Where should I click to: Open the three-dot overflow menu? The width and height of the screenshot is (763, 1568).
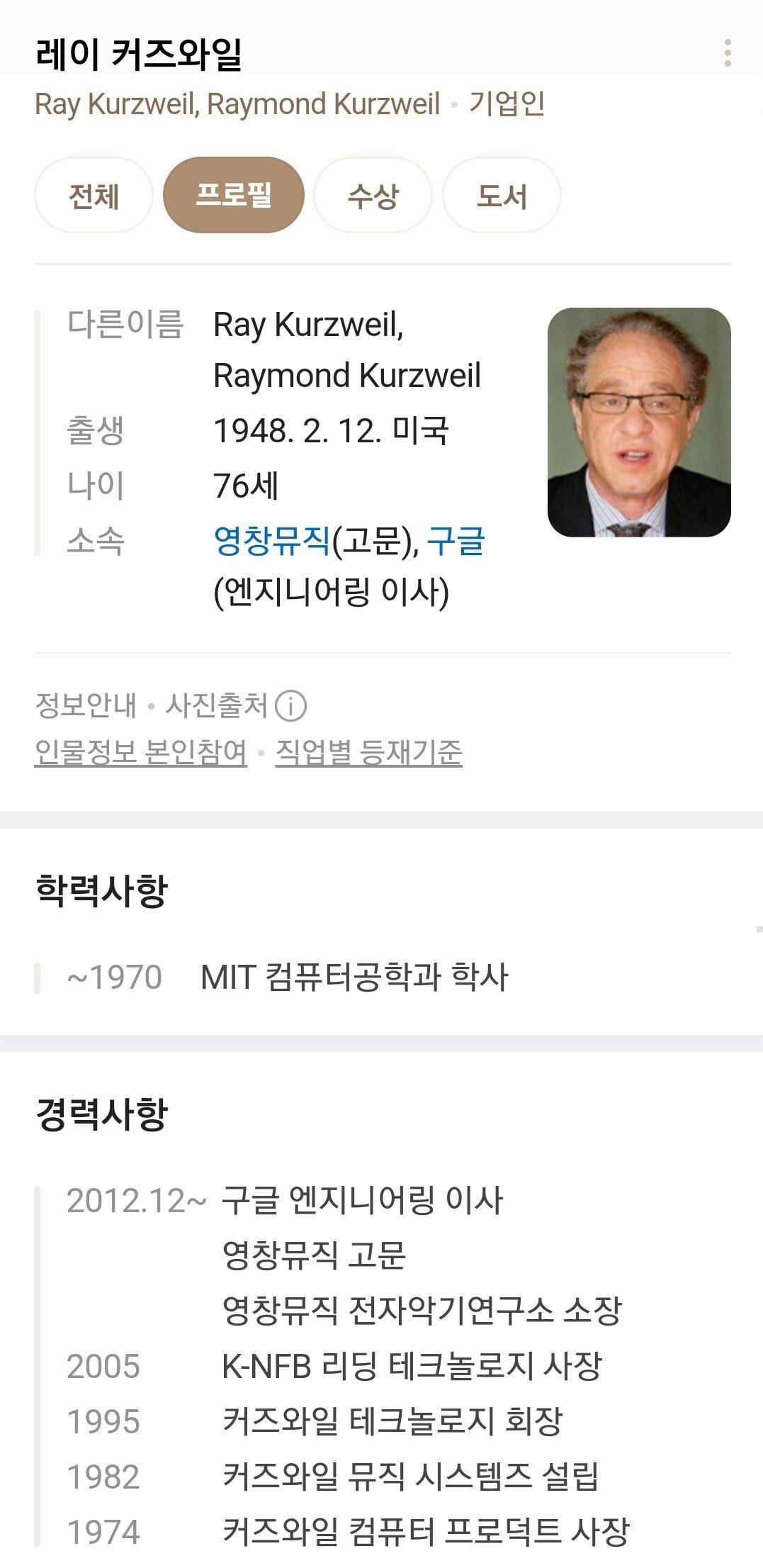tap(728, 53)
